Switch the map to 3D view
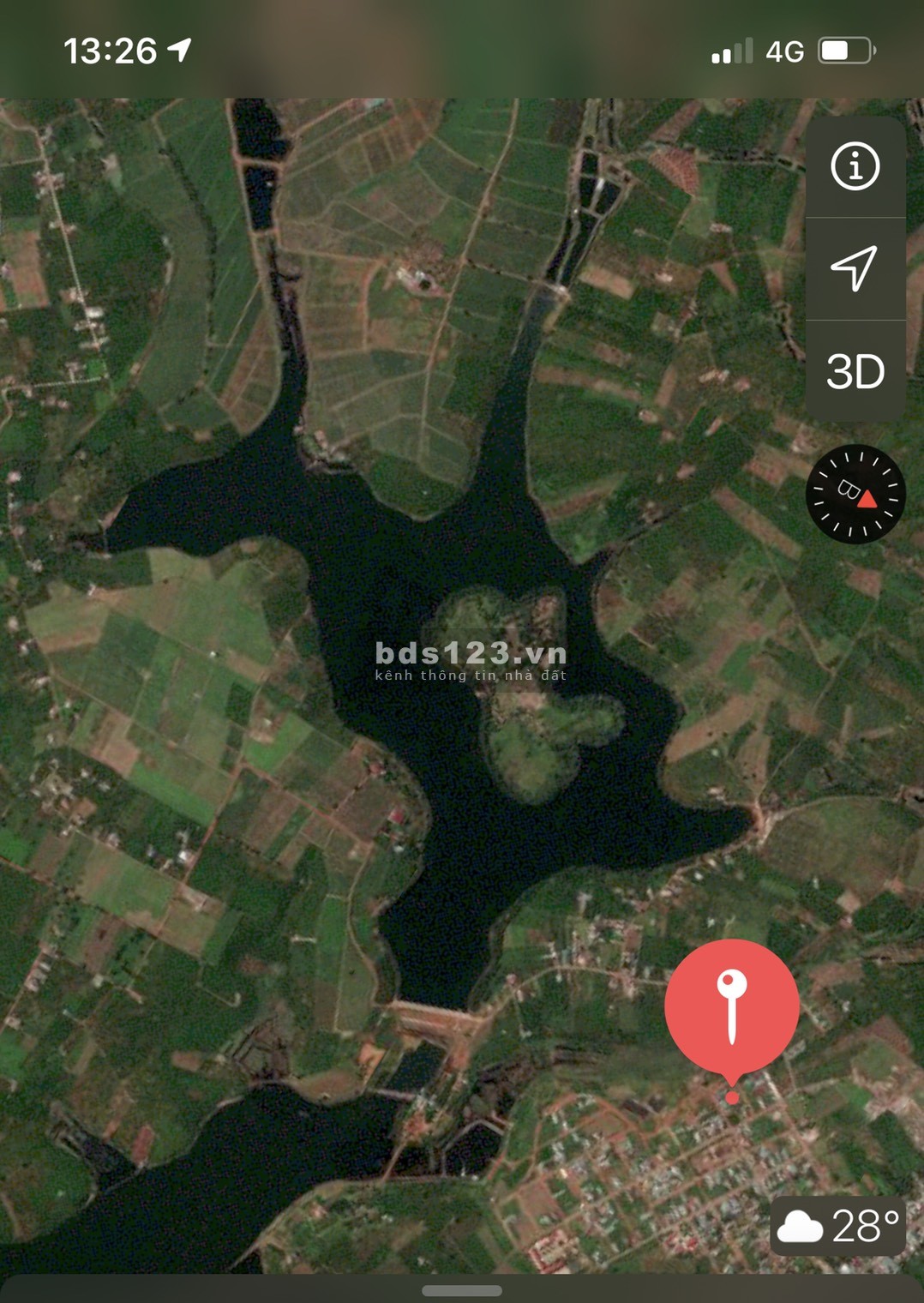Screen dimensions: 924x1303 (x=855, y=372)
